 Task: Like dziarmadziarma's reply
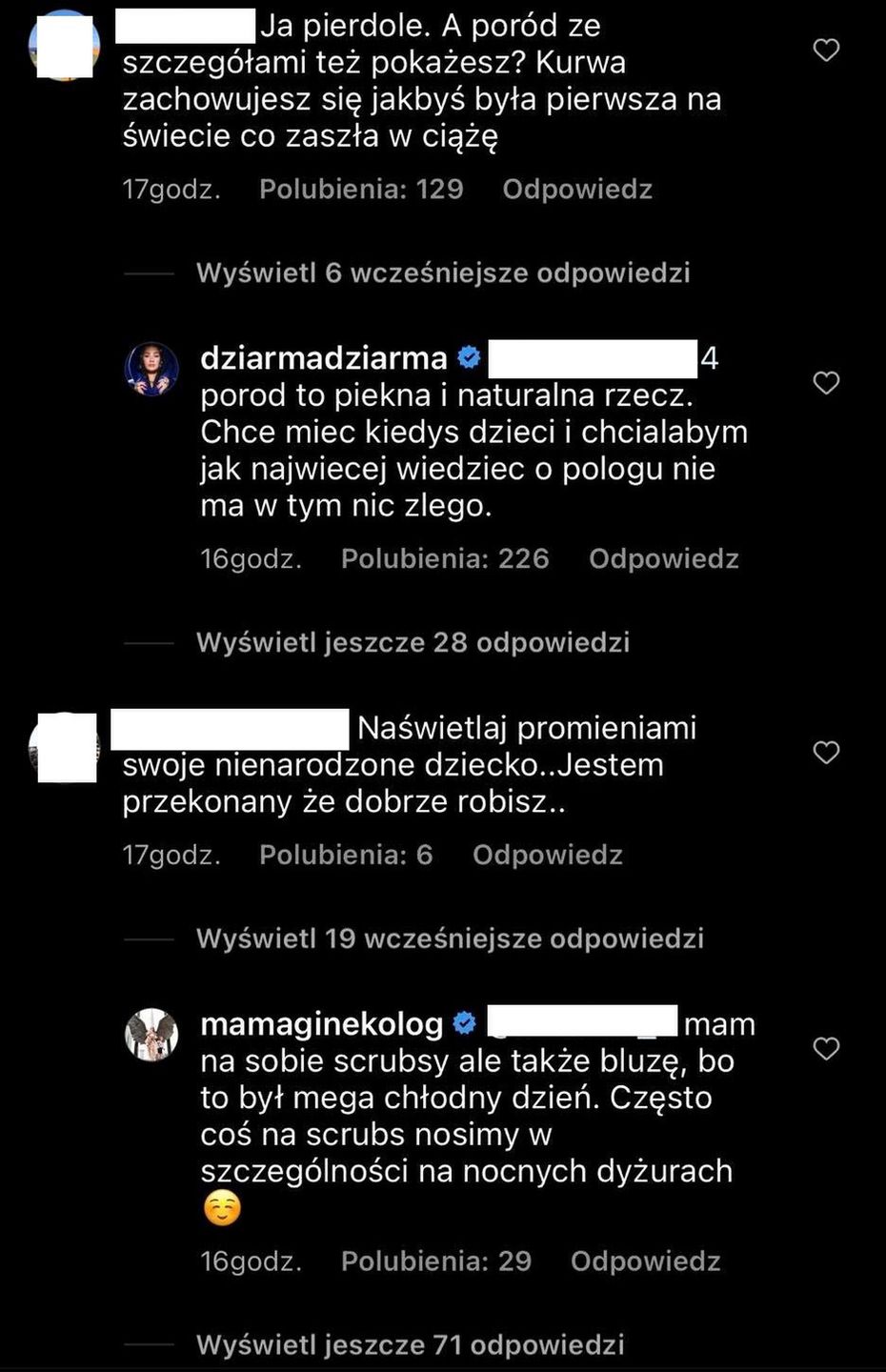pos(826,383)
